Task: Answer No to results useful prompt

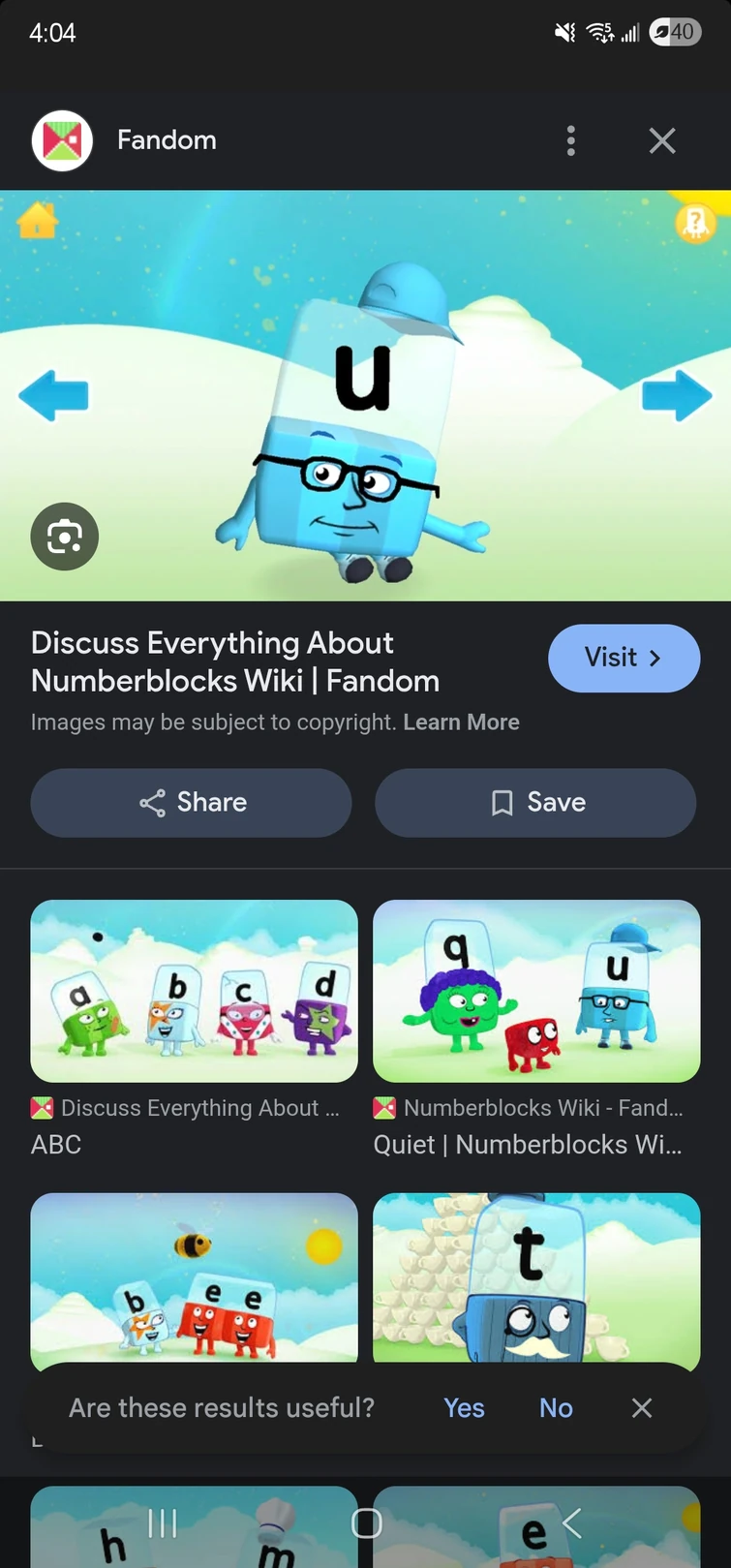Action: point(556,1408)
